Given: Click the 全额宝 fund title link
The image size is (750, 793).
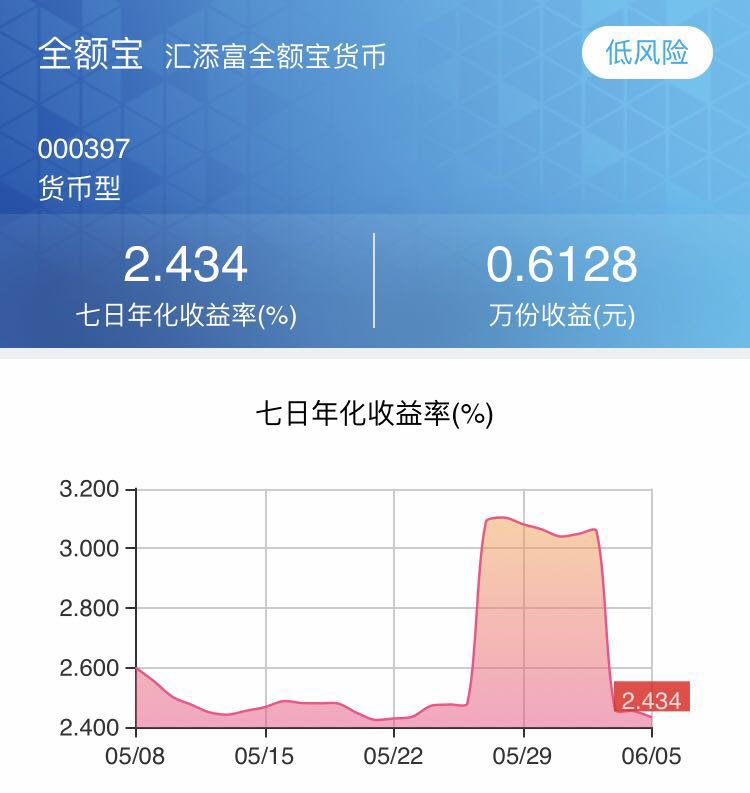Looking at the screenshot, I should click(x=82, y=53).
